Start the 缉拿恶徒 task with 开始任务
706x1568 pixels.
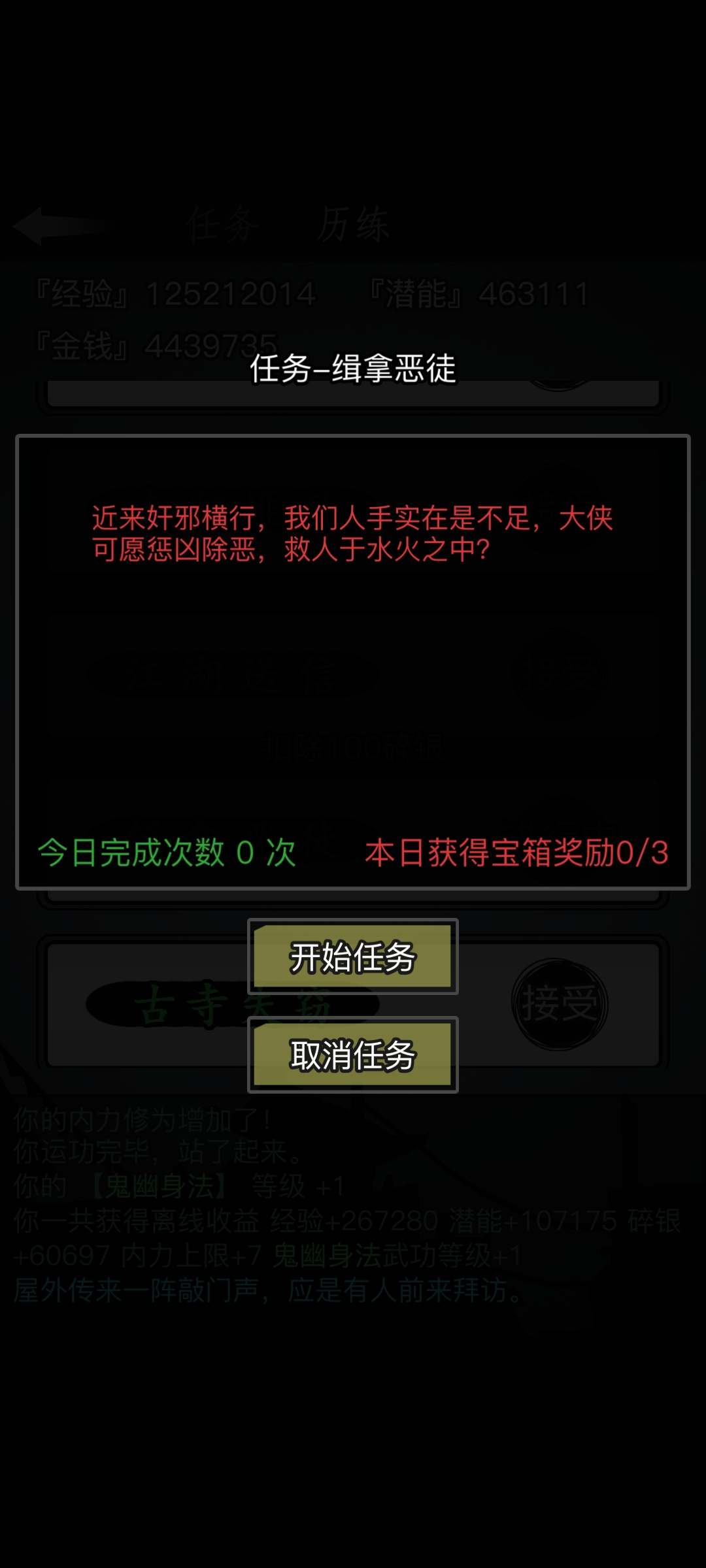[352, 956]
